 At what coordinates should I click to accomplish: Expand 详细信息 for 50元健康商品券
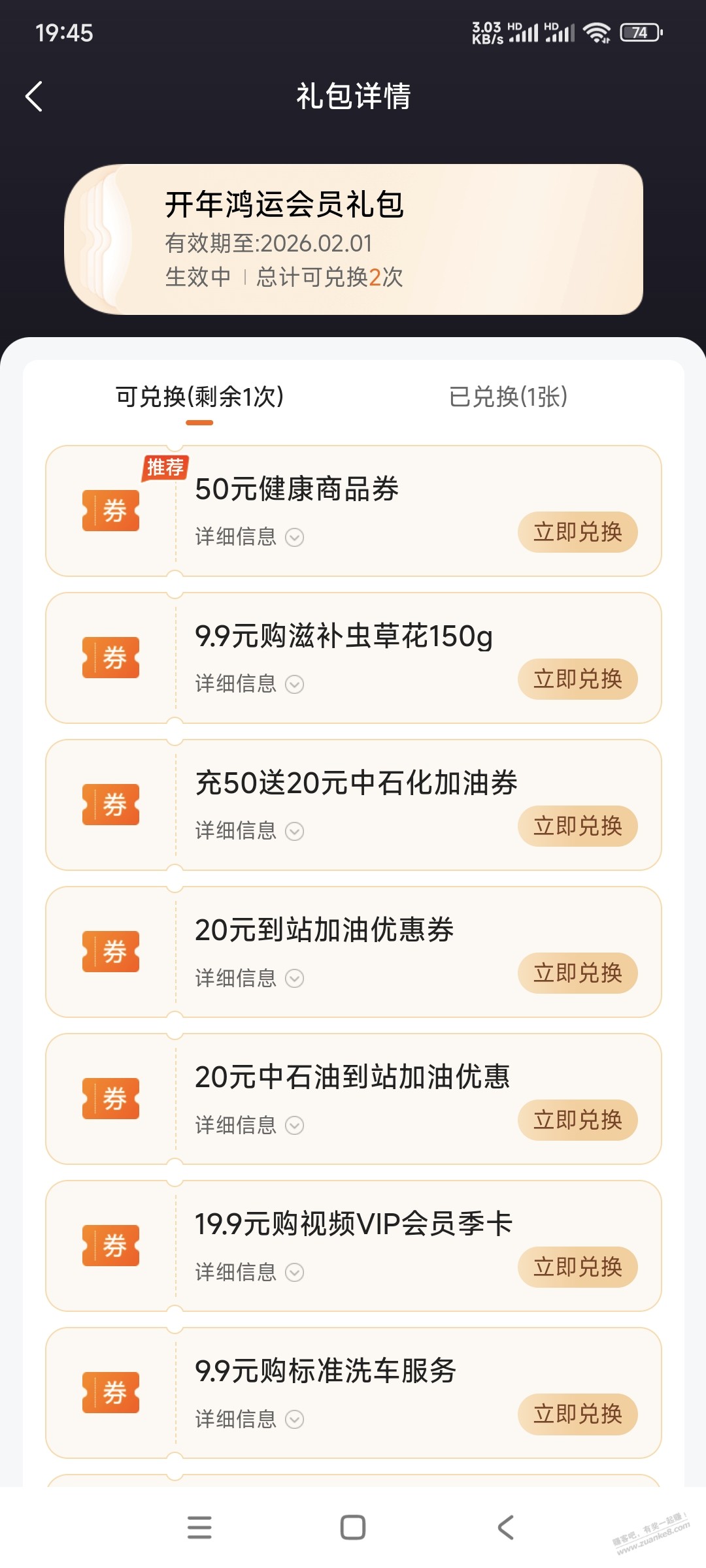click(x=249, y=537)
